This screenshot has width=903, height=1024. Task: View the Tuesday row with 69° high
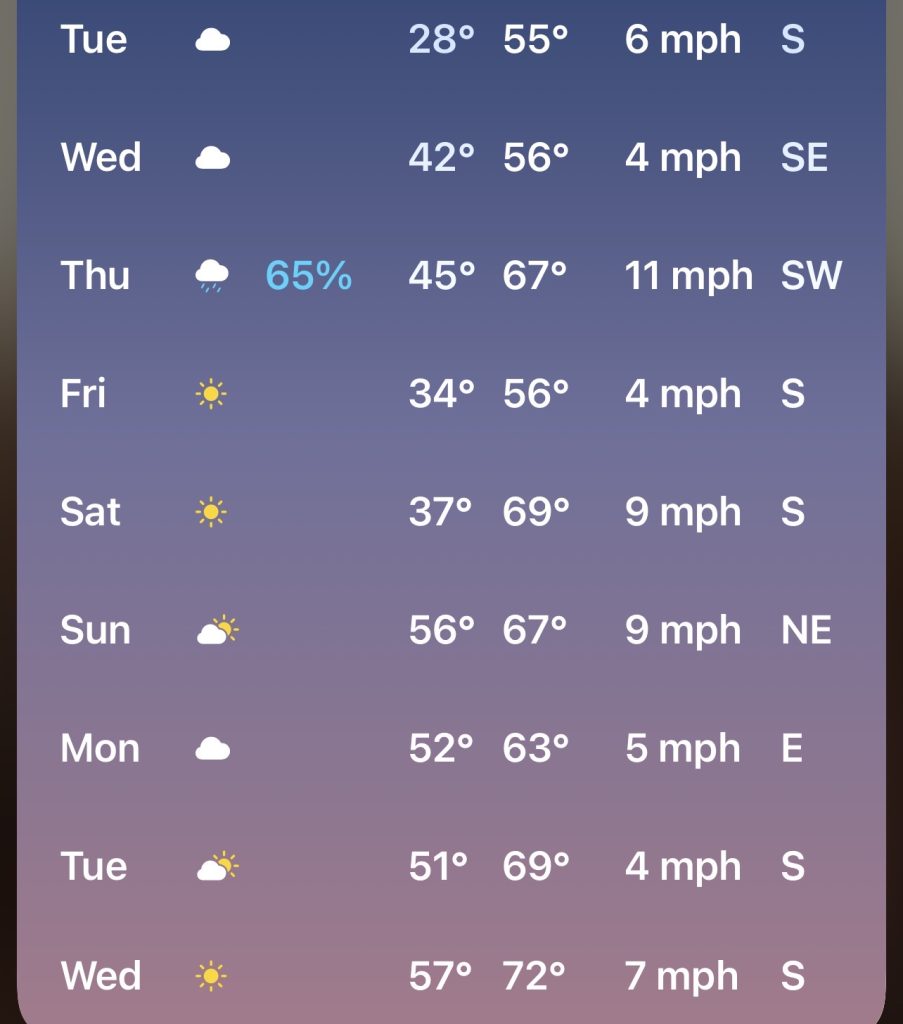coord(450,866)
